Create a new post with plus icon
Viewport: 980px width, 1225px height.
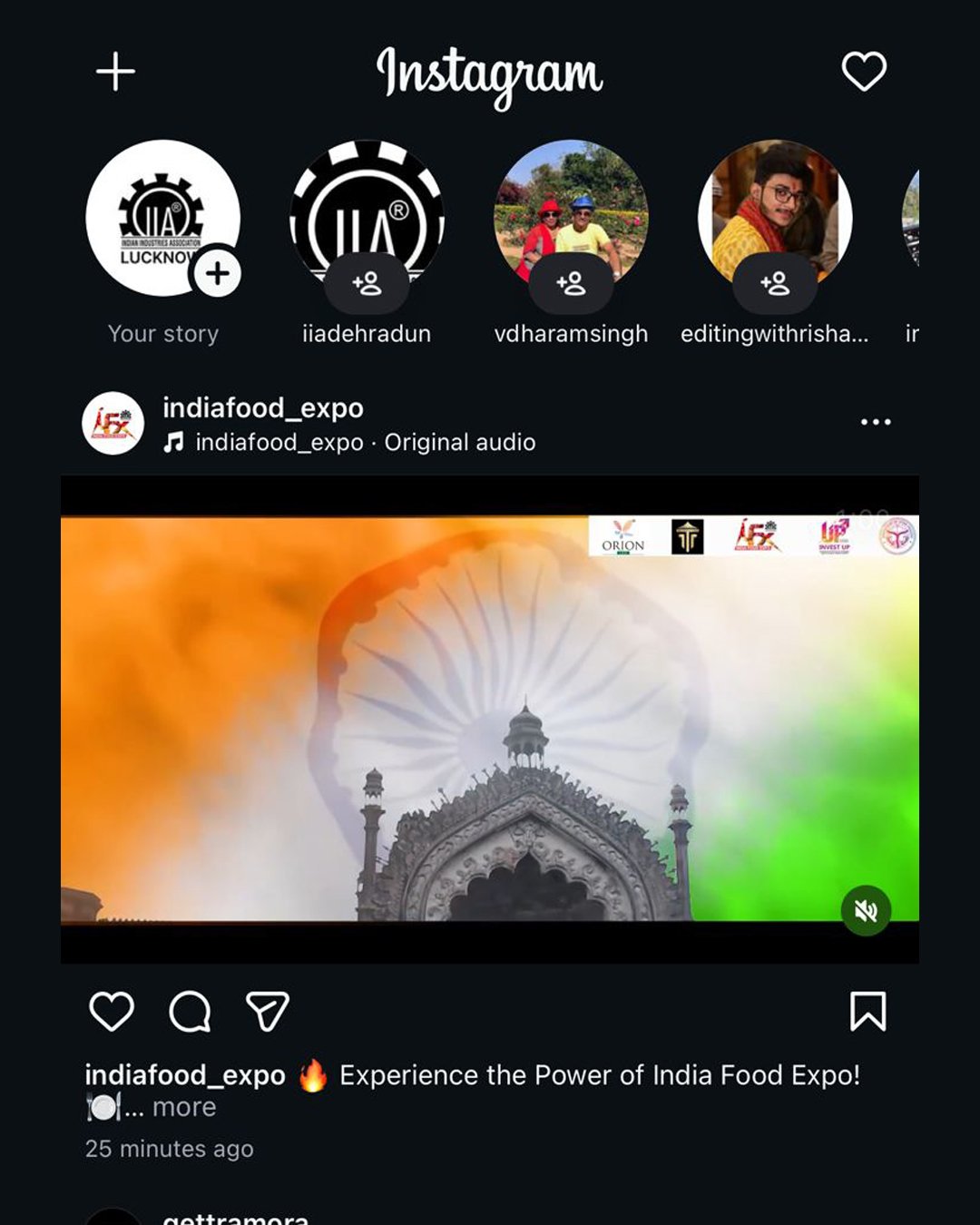(x=115, y=71)
